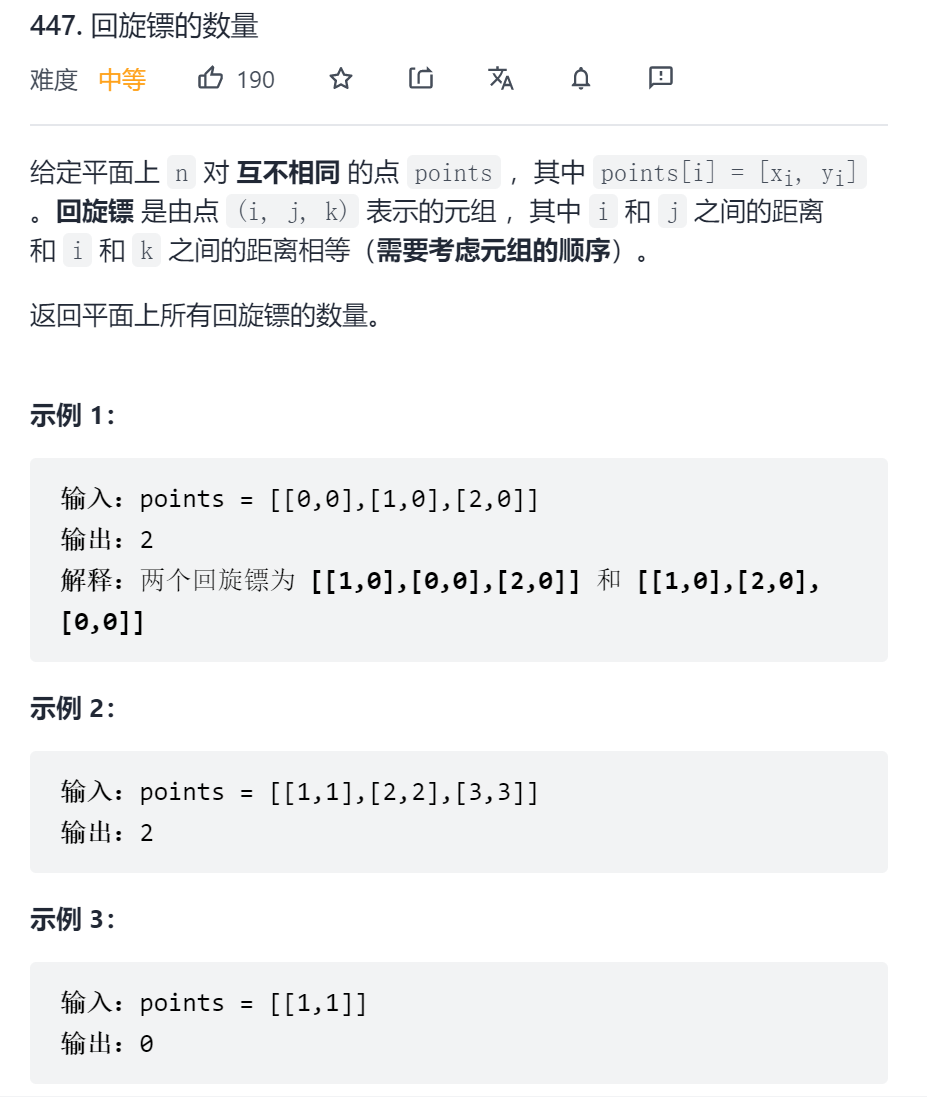Share the problem with the share icon
Viewport: 927px width, 1097px height.
421,79
